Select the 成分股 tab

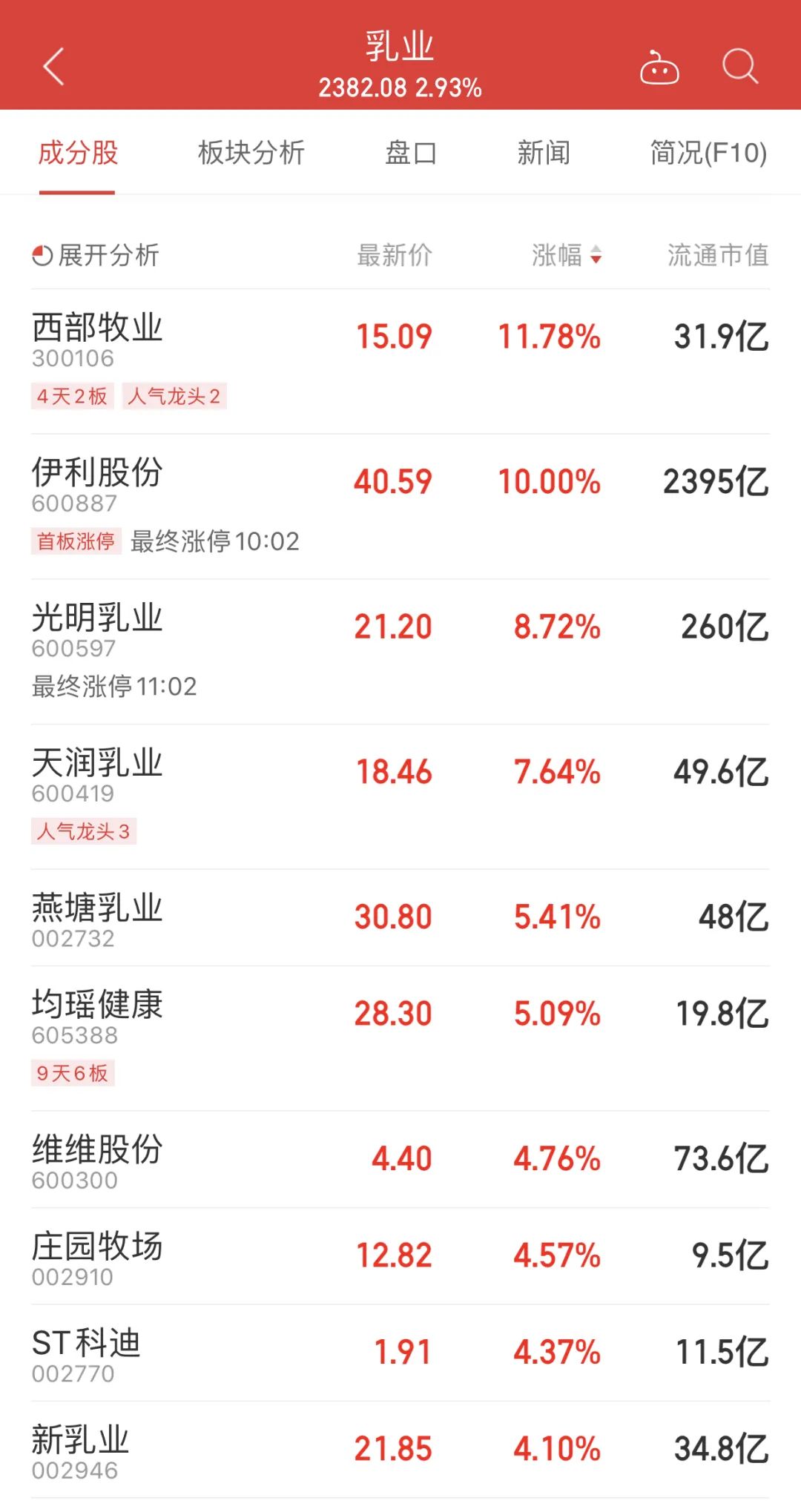click(78, 153)
